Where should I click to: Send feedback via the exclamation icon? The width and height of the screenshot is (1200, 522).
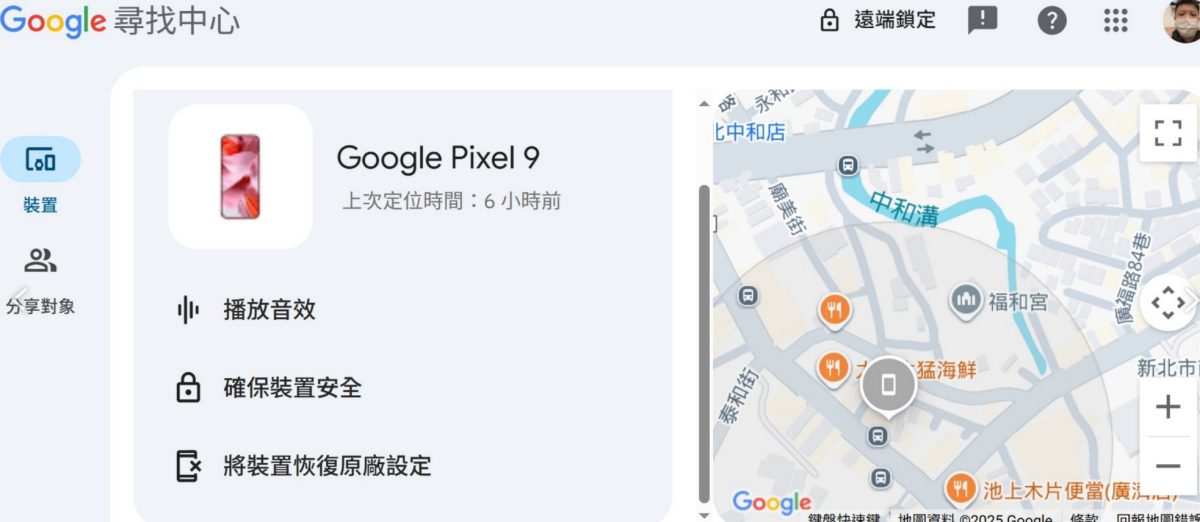click(x=982, y=20)
